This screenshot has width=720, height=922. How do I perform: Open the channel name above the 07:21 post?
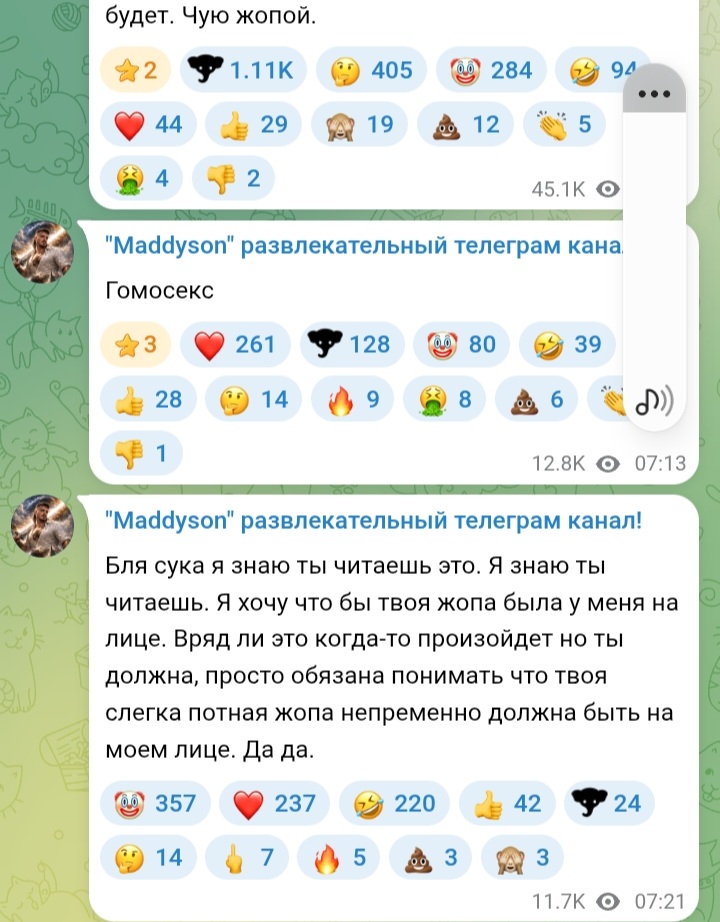coord(374,520)
